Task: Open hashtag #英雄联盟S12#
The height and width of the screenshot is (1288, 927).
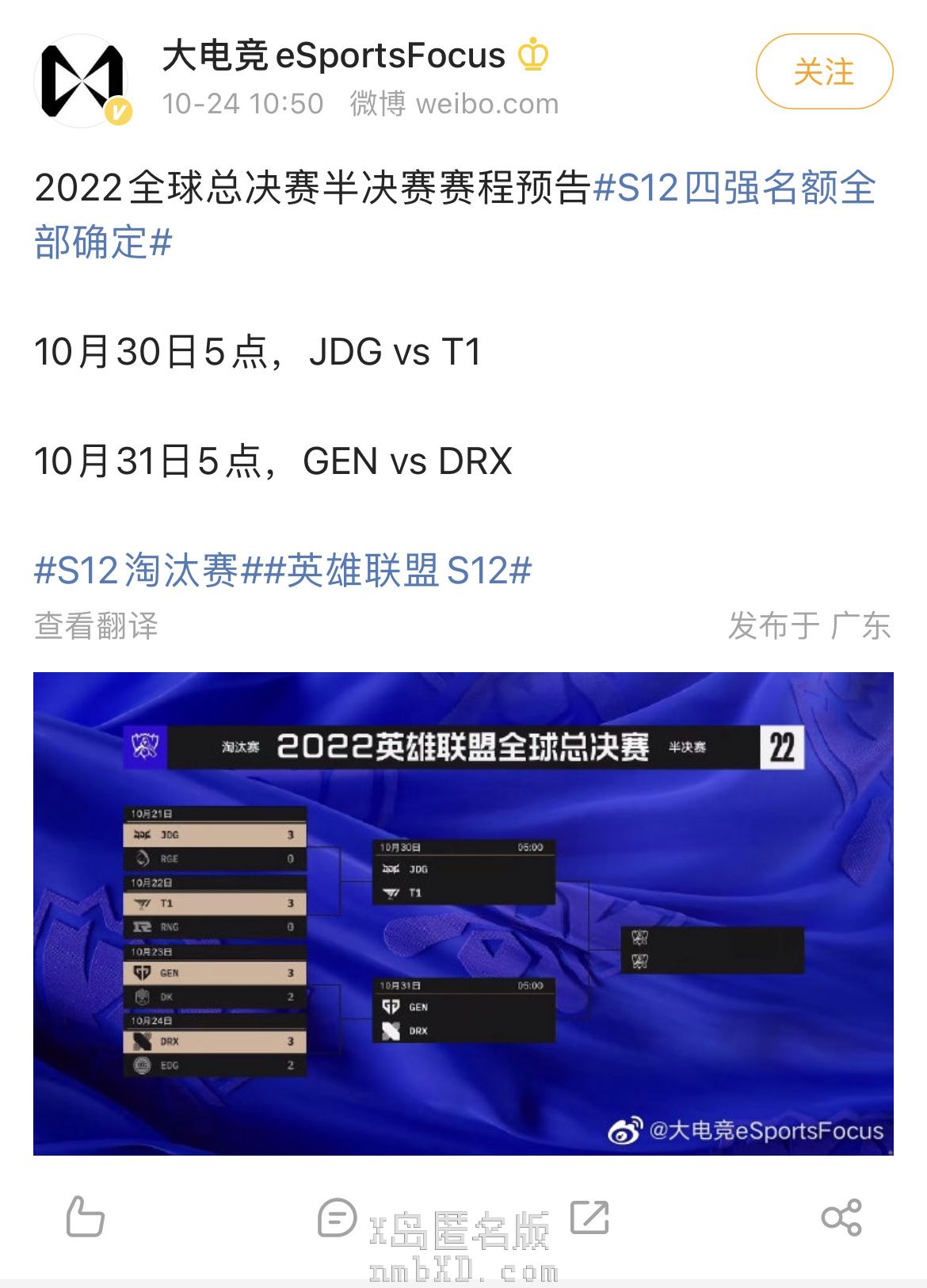Action: tap(396, 571)
